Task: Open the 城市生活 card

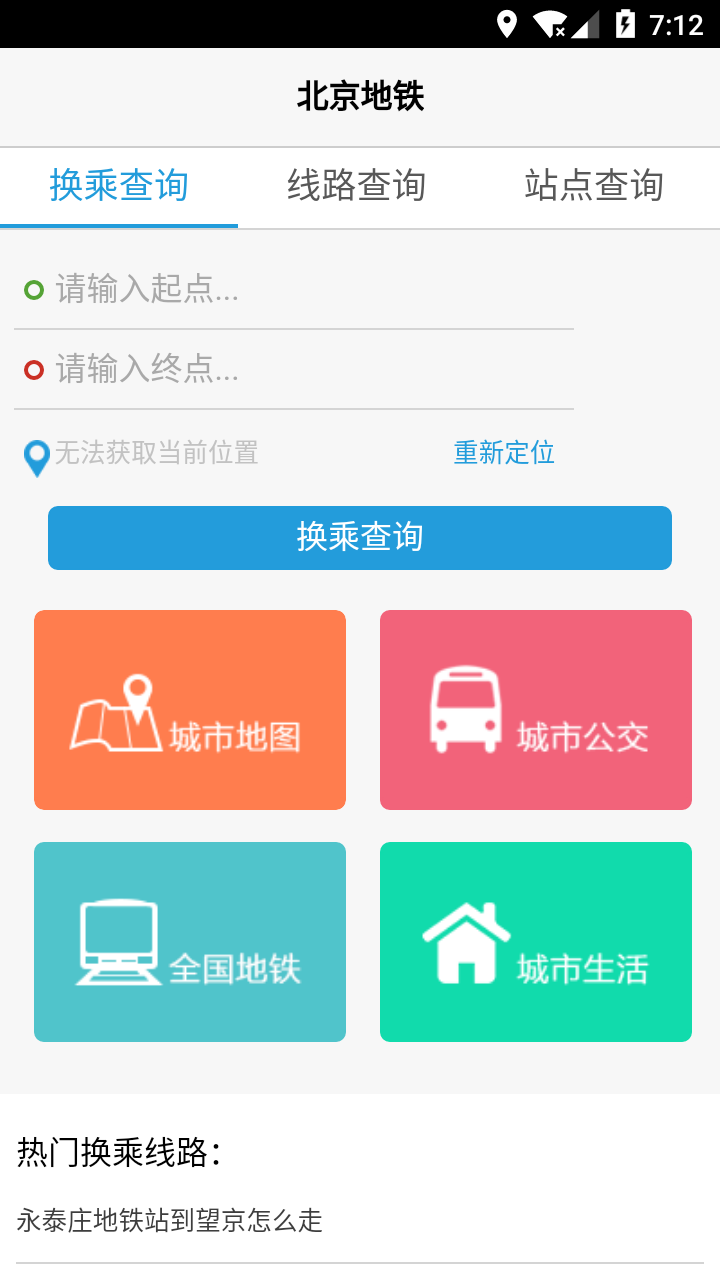Action: 536,942
